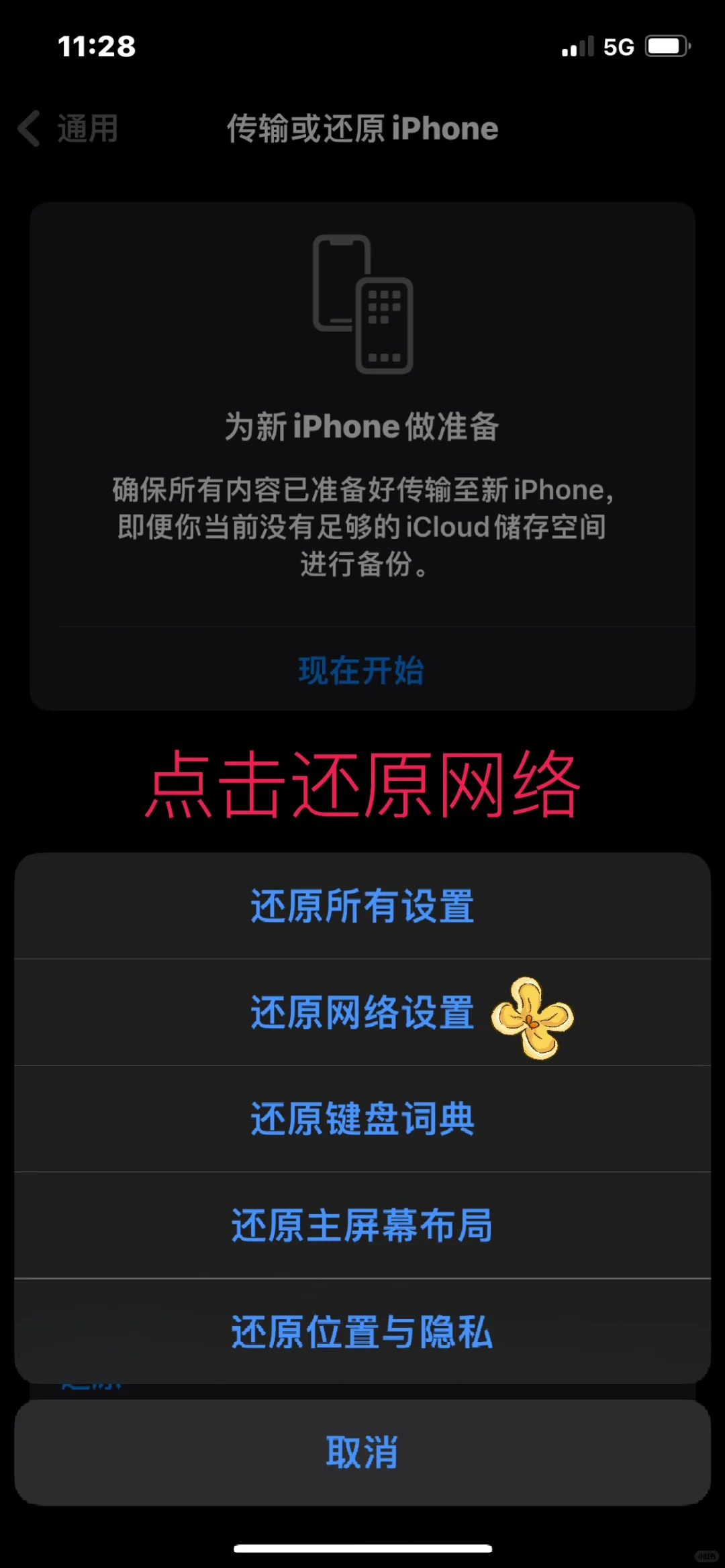The width and height of the screenshot is (725, 1568).
Task: Tap the home indicator bar at bottom
Action: [362, 1550]
